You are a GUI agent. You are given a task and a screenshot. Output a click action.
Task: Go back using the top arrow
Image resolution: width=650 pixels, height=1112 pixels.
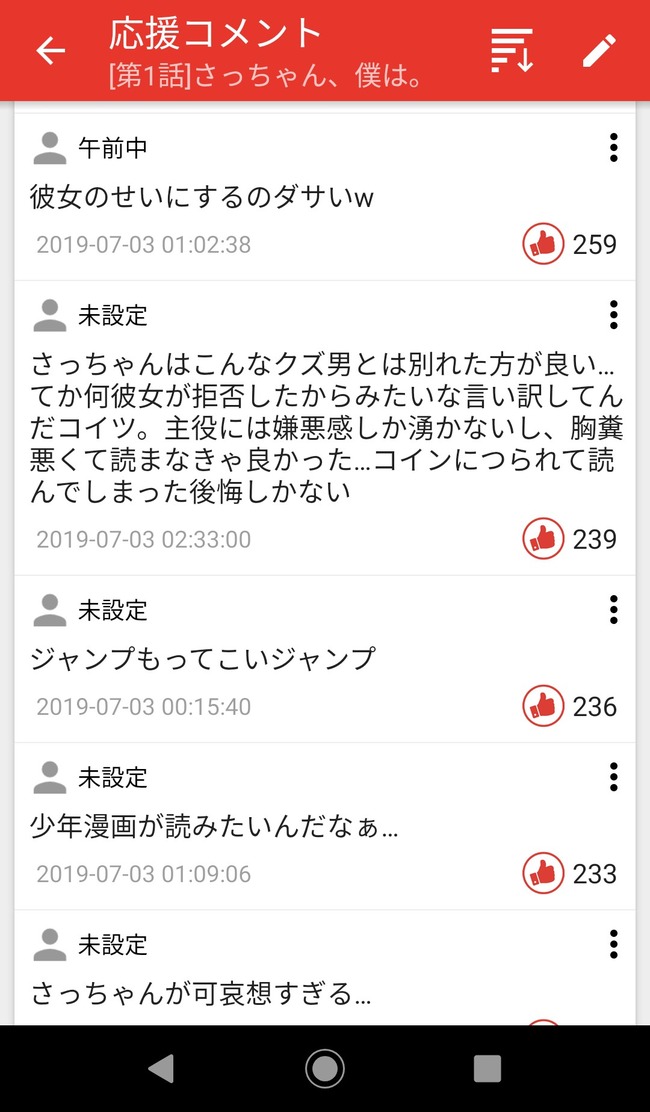(x=50, y=50)
